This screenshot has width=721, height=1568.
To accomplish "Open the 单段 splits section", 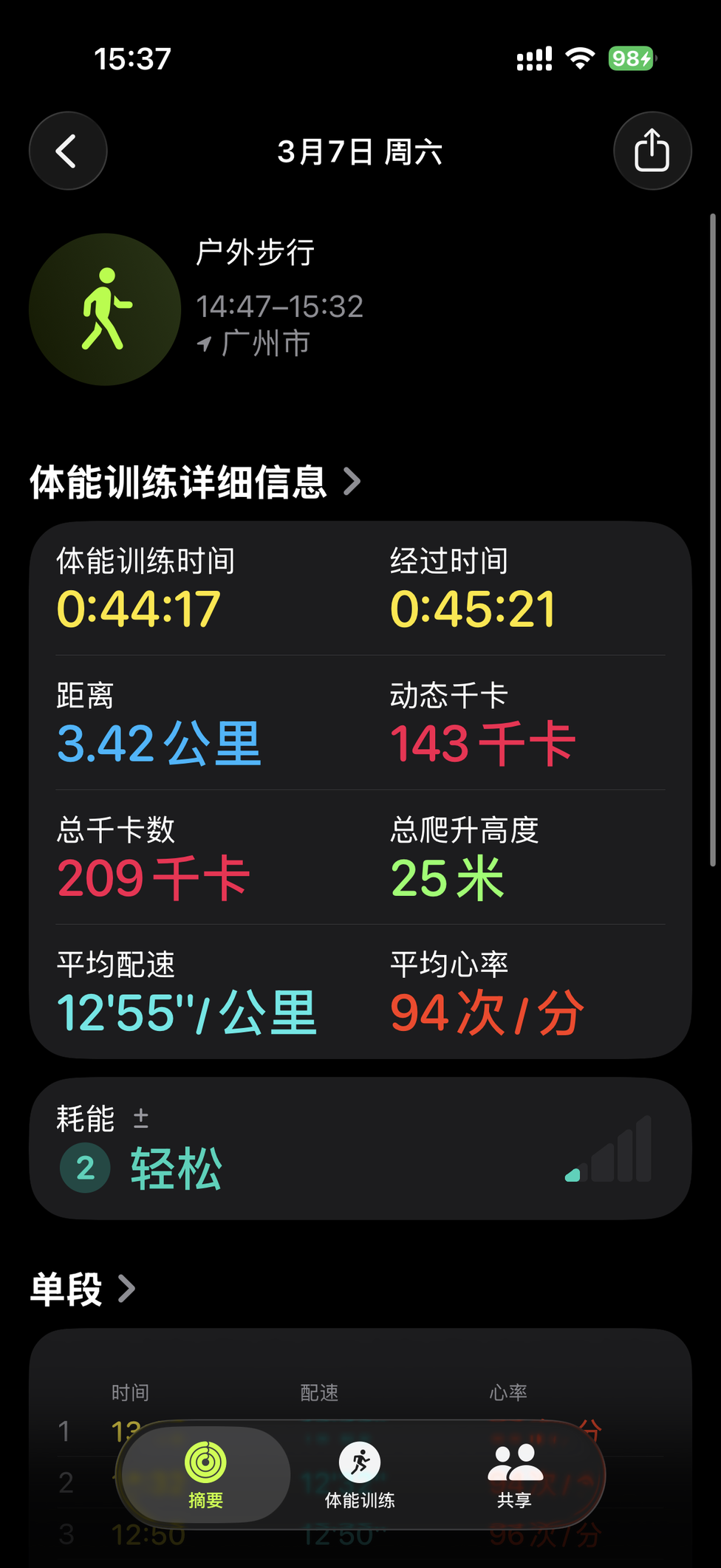I will (83, 1289).
